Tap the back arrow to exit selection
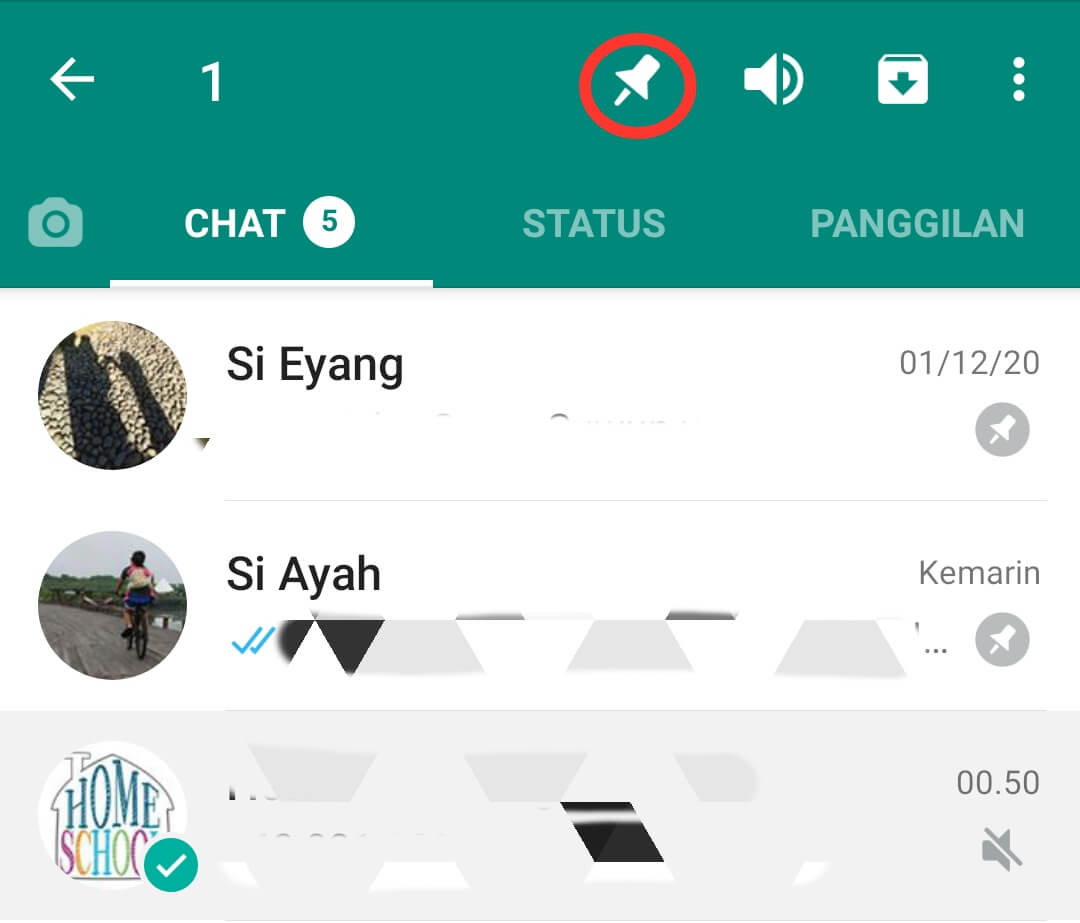The width and height of the screenshot is (1080, 923). tap(72, 80)
